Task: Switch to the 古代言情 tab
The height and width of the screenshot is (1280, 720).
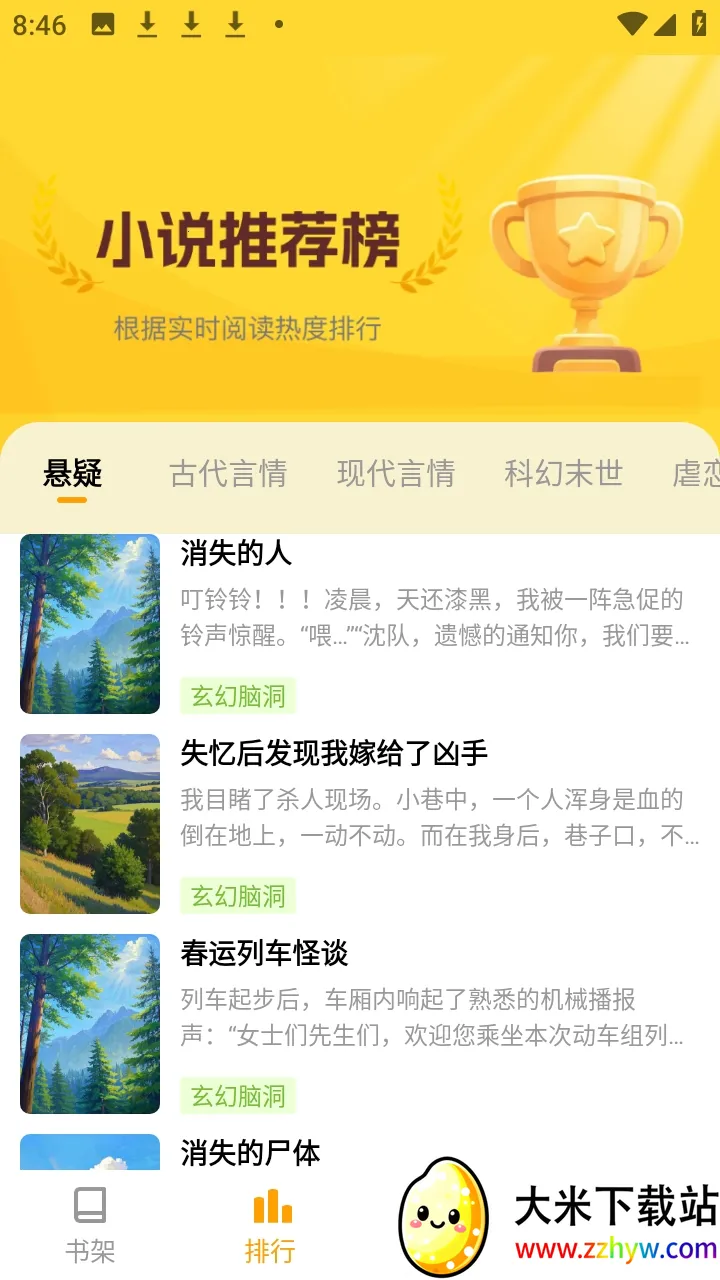Action: point(228,474)
